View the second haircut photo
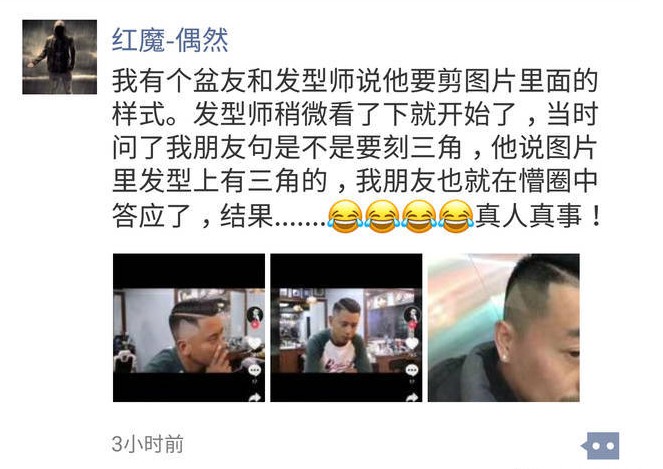Viewport: 663px width, 469px height. [346, 327]
